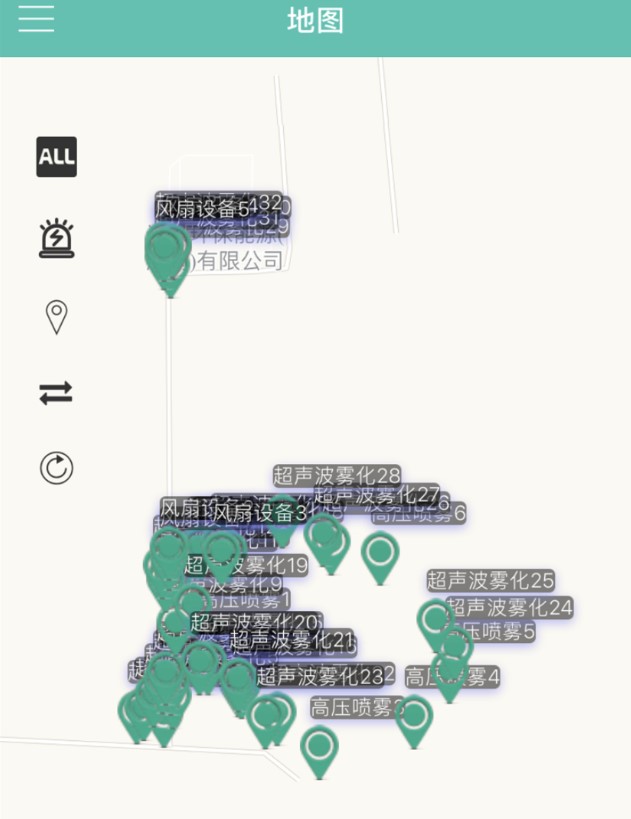Tap the location pin icon
The height and width of the screenshot is (819, 631).
pyautogui.click(x=57, y=317)
